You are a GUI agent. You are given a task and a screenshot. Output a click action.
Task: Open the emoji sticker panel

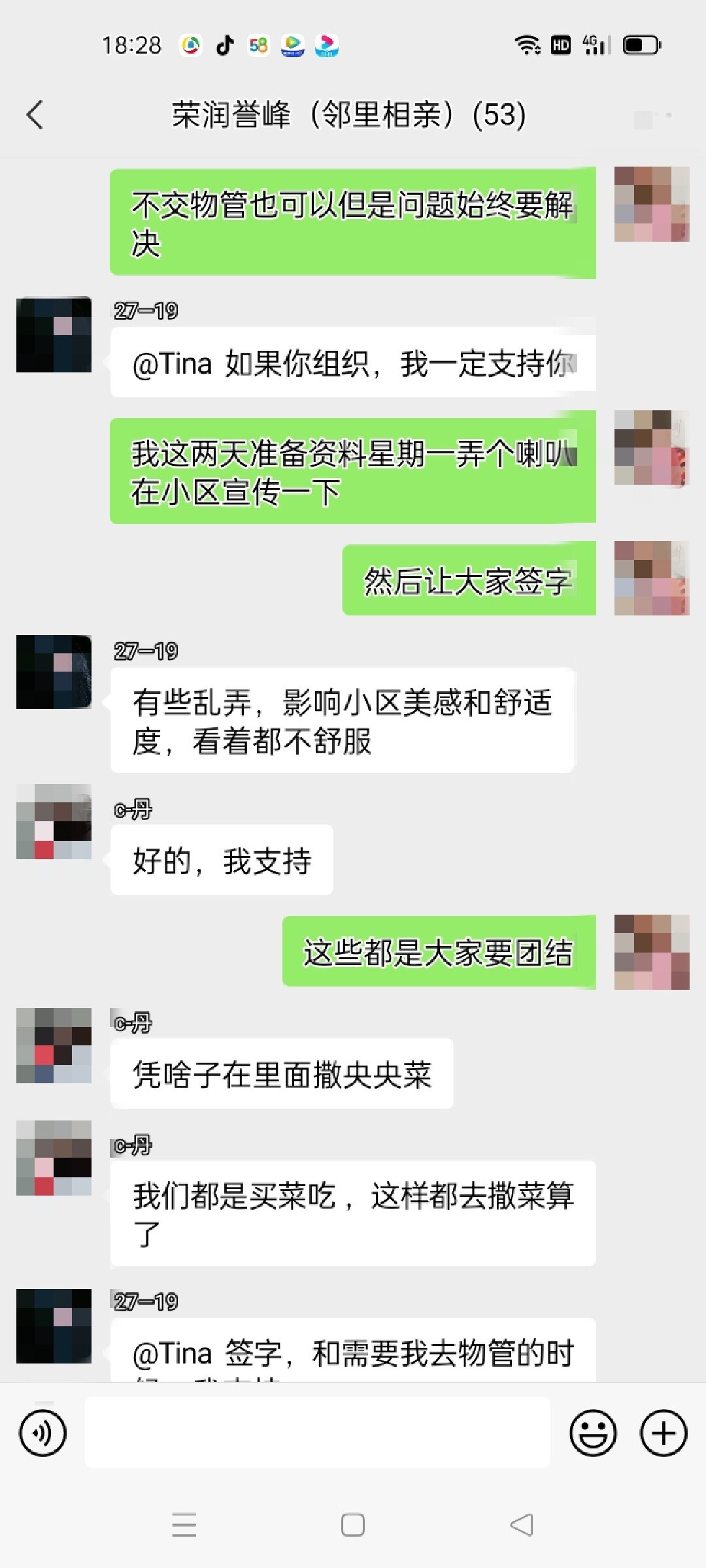[593, 1433]
